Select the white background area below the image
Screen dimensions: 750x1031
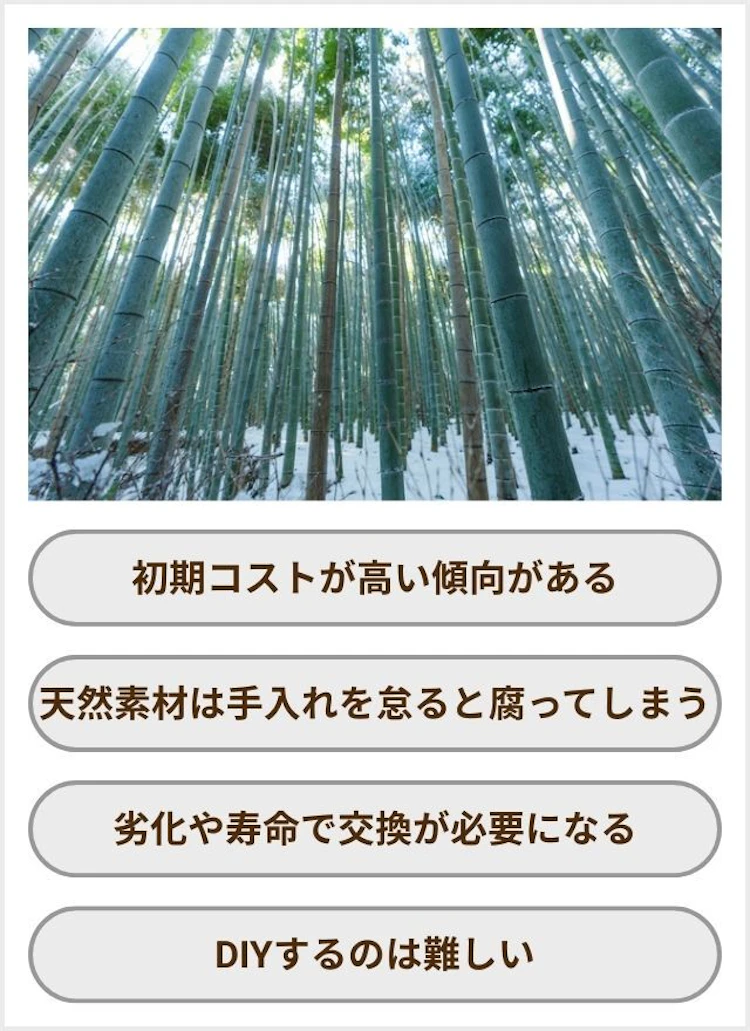(x=375, y=520)
